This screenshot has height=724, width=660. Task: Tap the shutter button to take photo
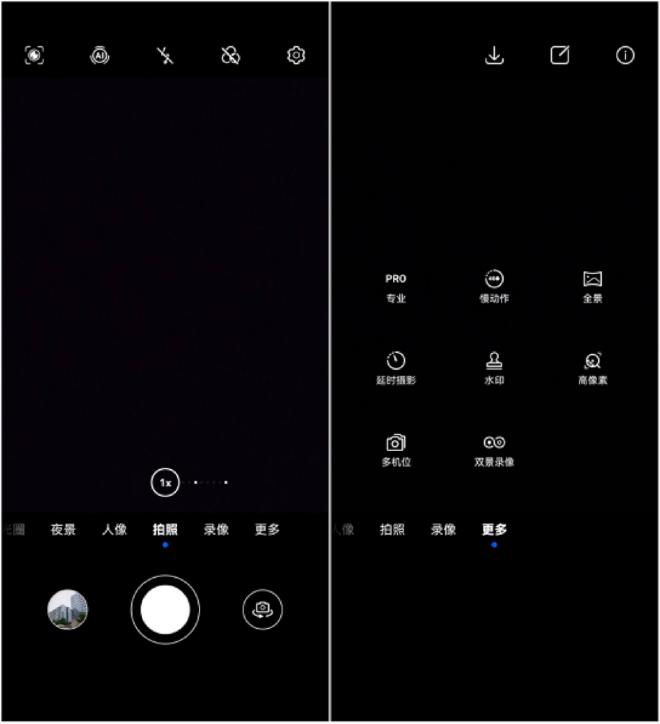[x=165, y=610]
